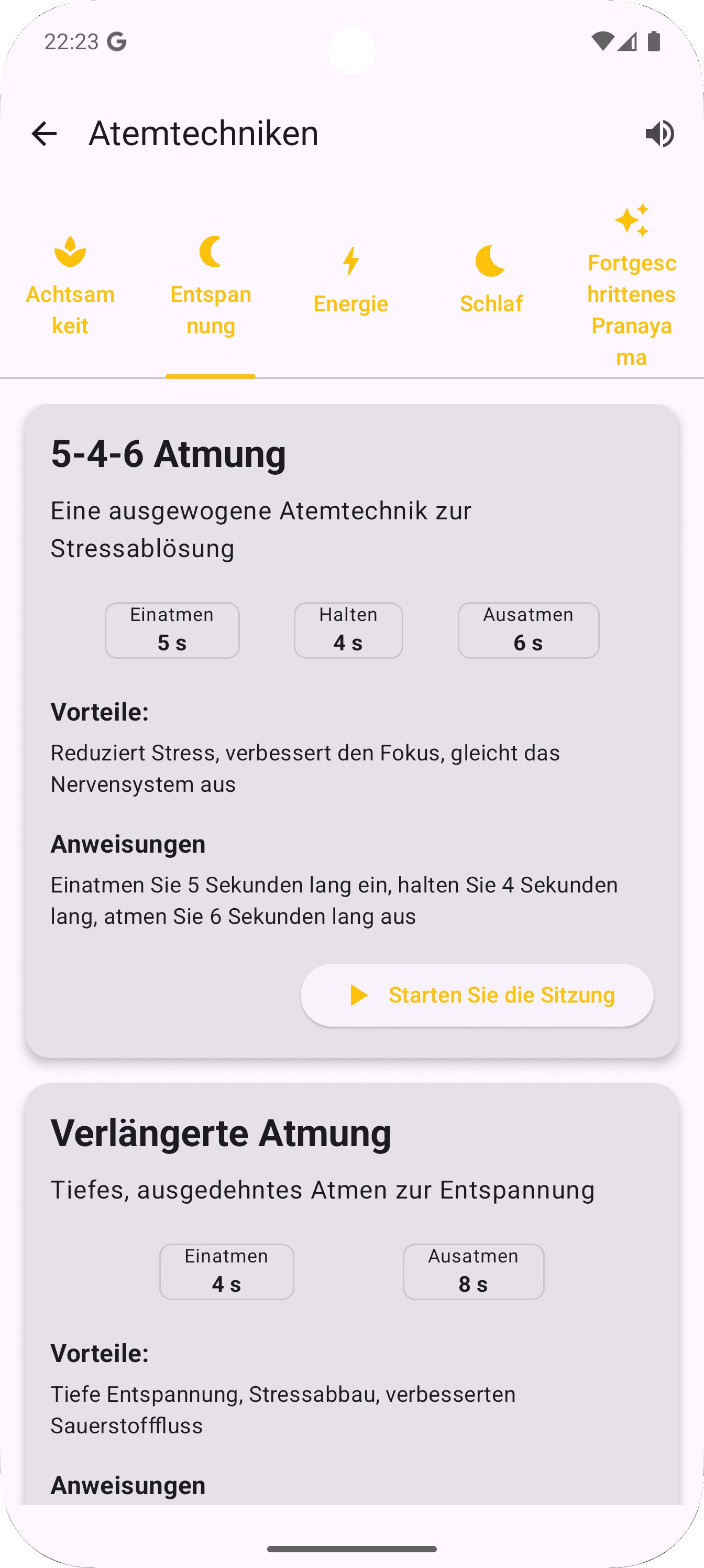Start the 5-4-6 Atmung session

tap(477, 995)
